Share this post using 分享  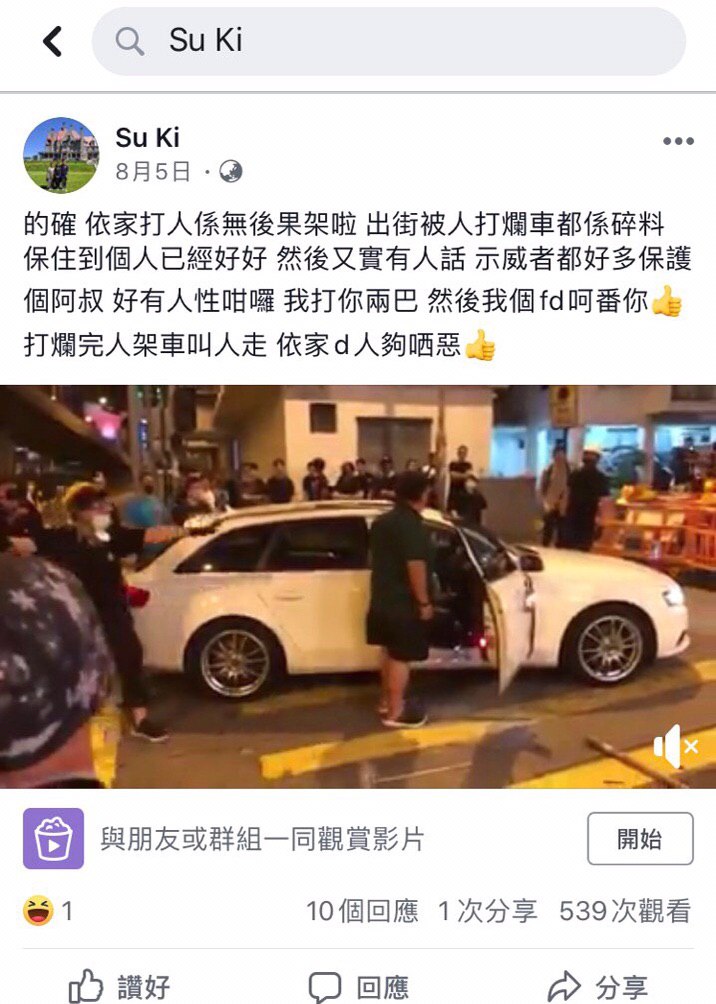pos(598,986)
